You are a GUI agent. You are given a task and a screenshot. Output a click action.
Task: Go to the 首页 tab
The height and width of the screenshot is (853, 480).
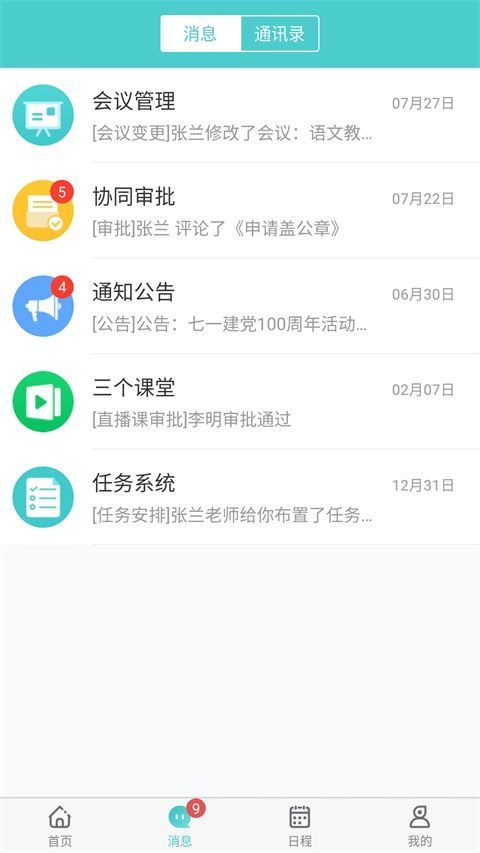60,826
